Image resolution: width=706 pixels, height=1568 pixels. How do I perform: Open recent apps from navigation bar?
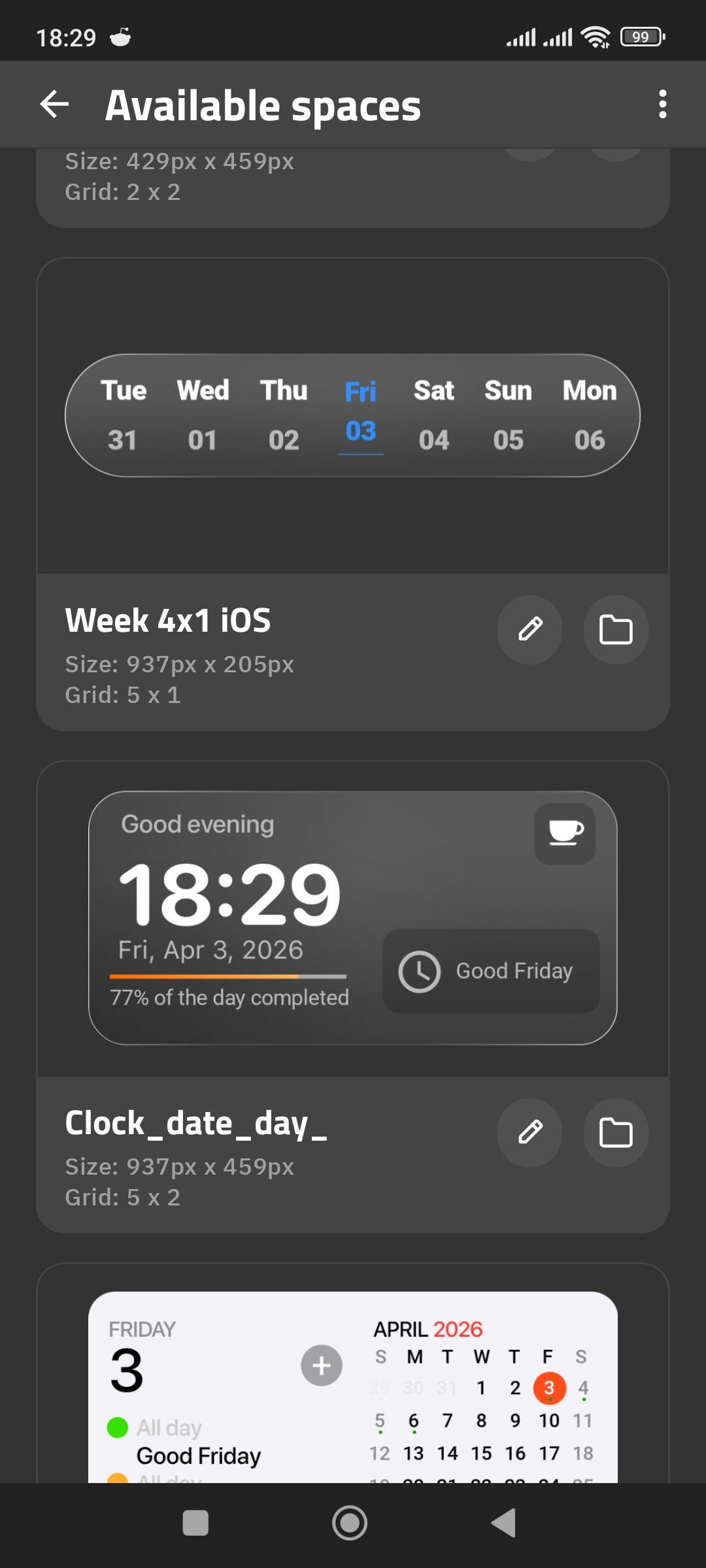point(195,1523)
